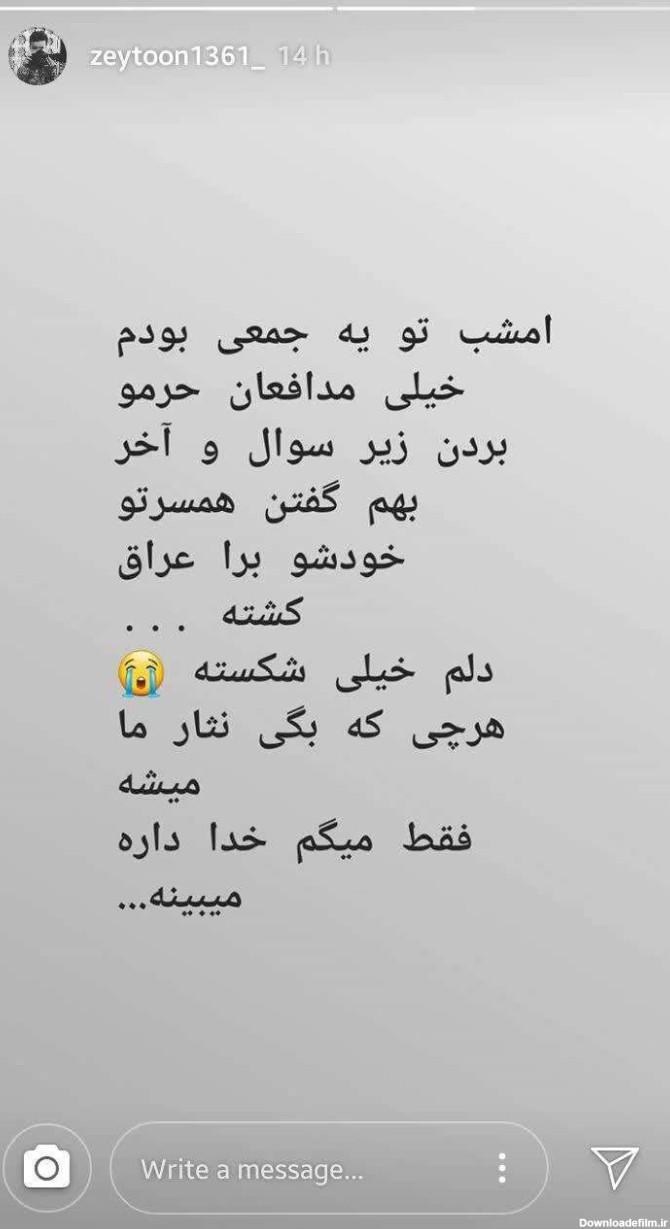This screenshot has height=1229, width=670.
Task: Focus the Write a message field
Action: pyautogui.click(x=300, y=1168)
